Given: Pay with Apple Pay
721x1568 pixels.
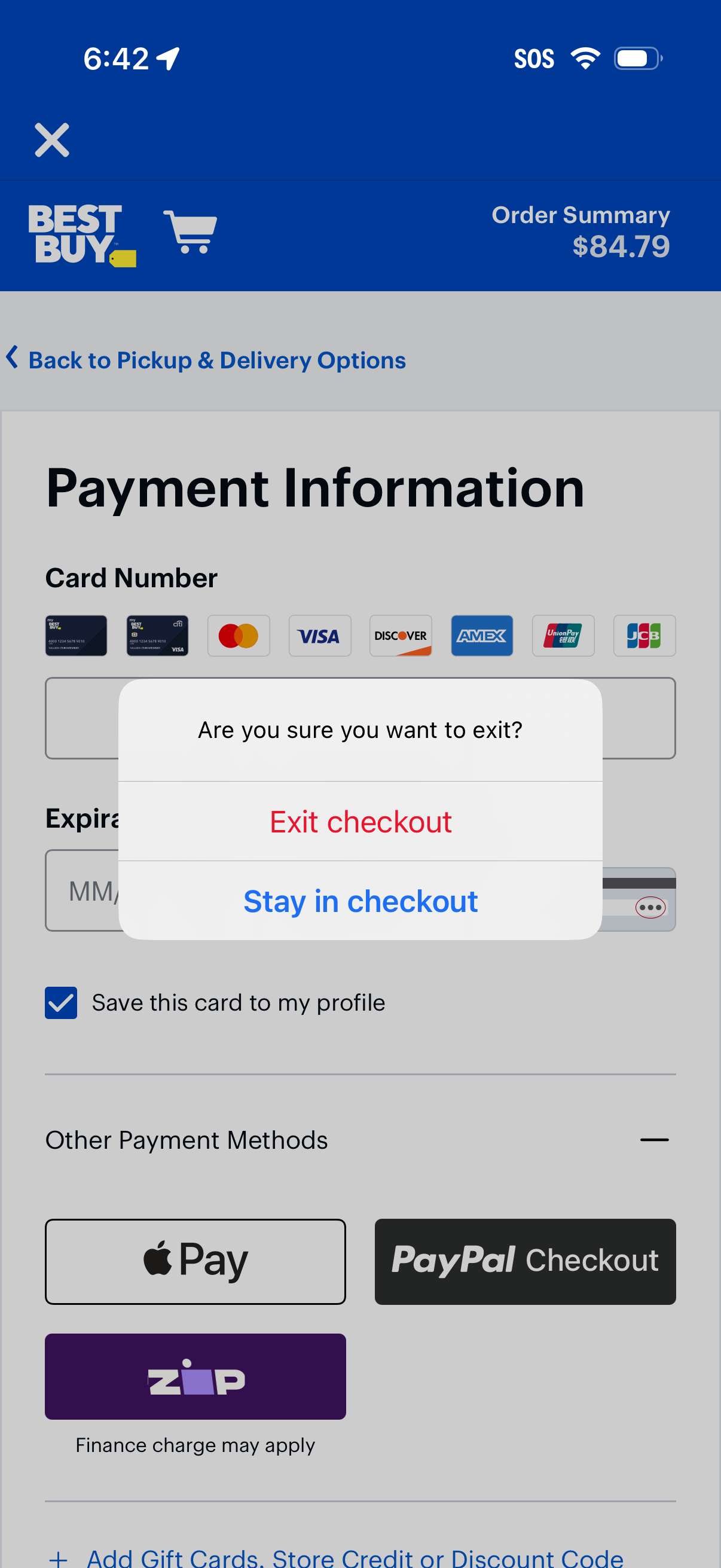Looking at the screenshot, I should click(x=195, y=1261).
